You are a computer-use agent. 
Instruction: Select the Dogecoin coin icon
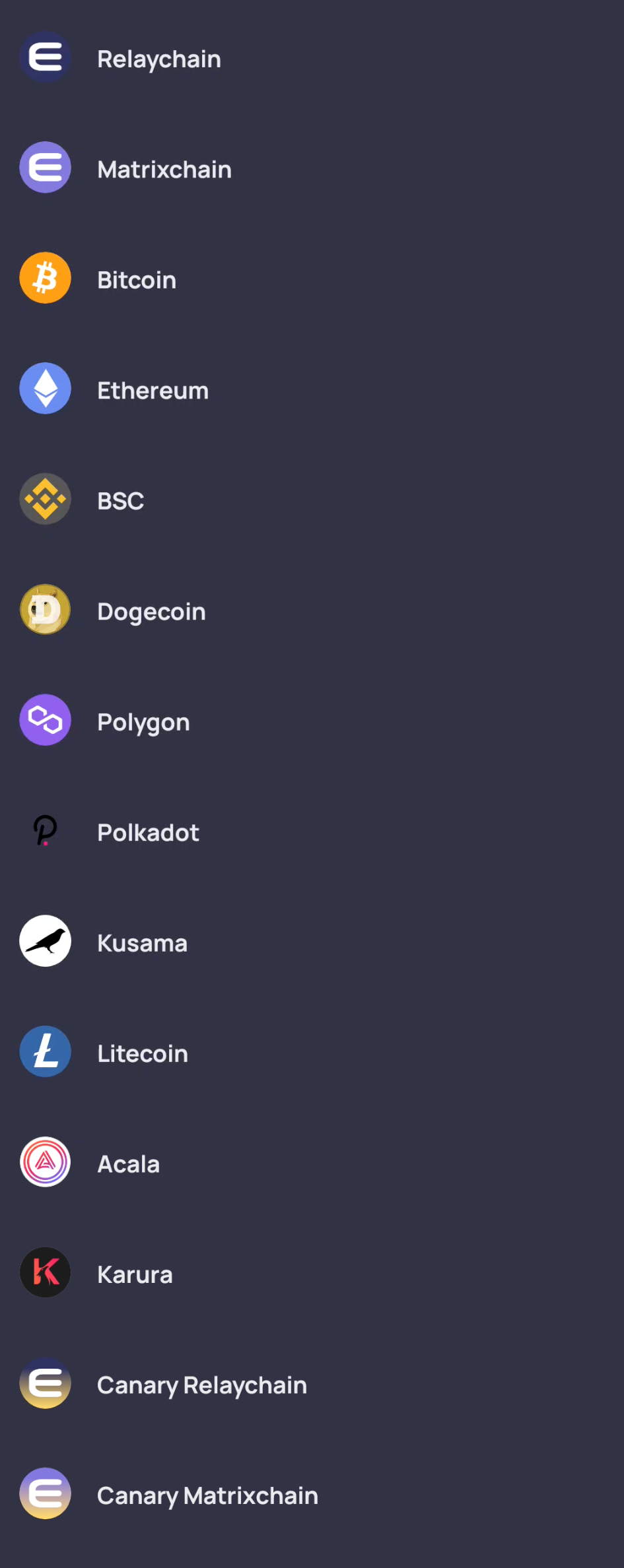click(x=45, y=610)
